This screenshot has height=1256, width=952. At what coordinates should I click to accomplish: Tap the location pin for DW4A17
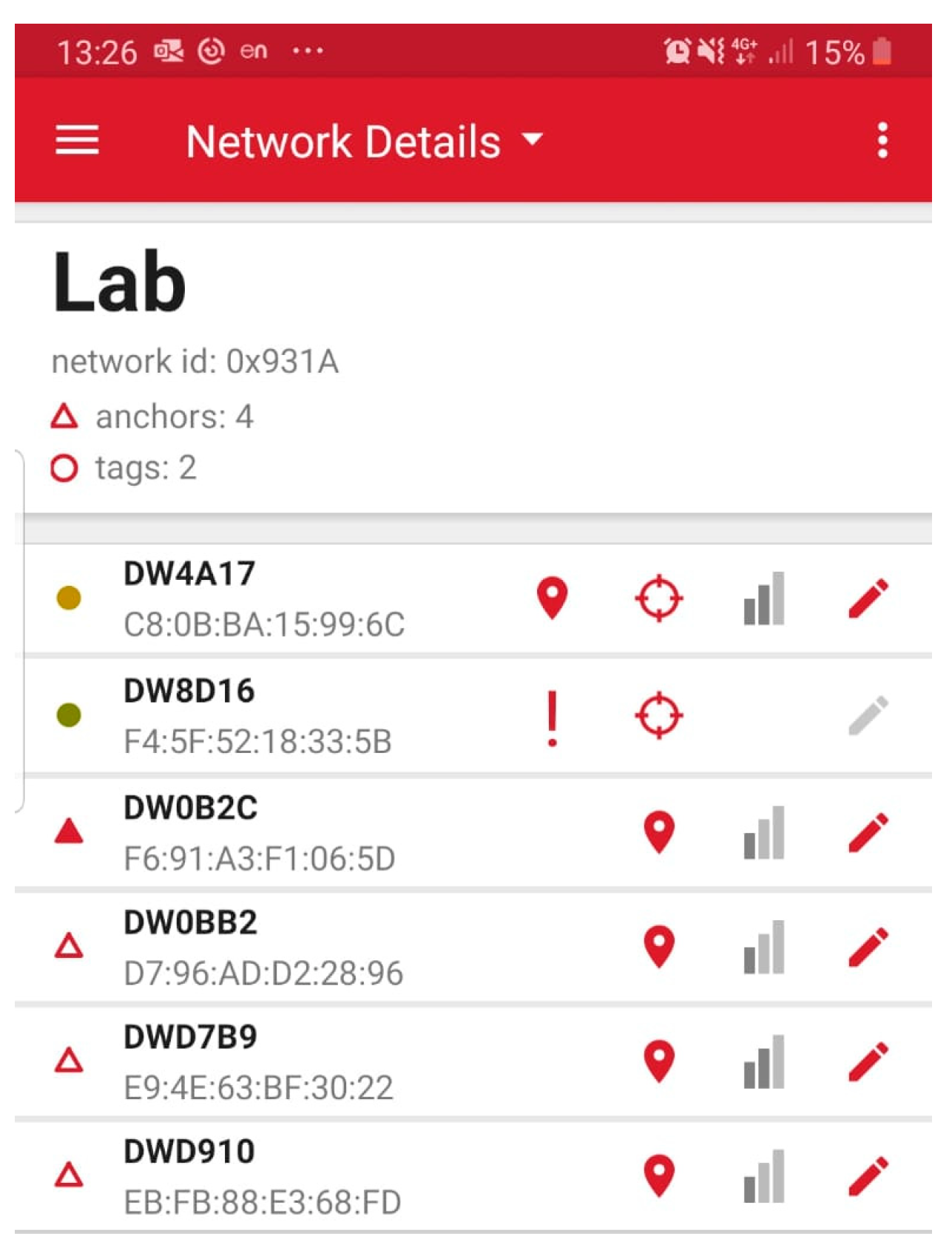click(552, 598)
